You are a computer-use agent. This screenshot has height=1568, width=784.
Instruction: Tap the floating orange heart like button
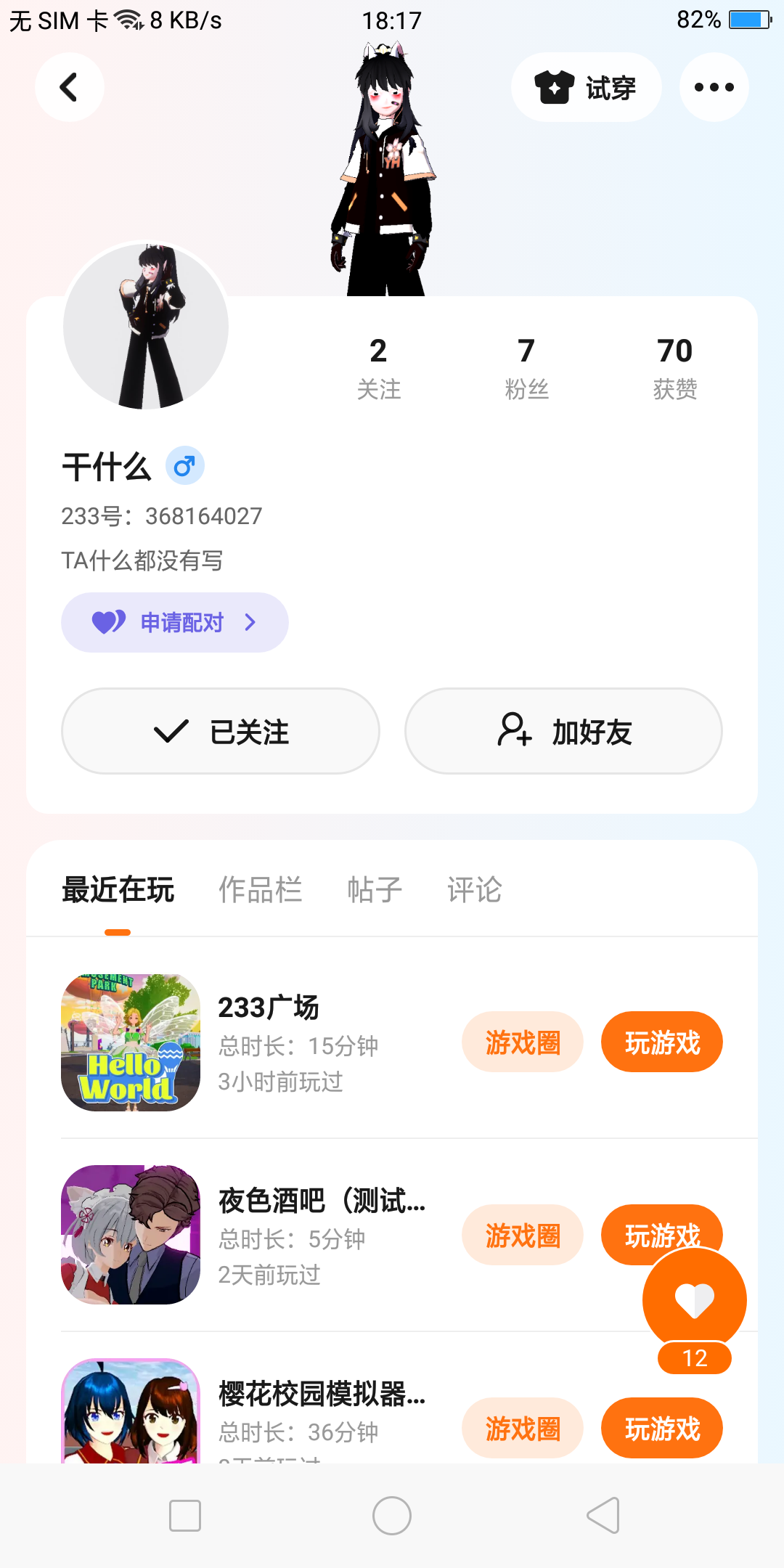pos(695,1299)
